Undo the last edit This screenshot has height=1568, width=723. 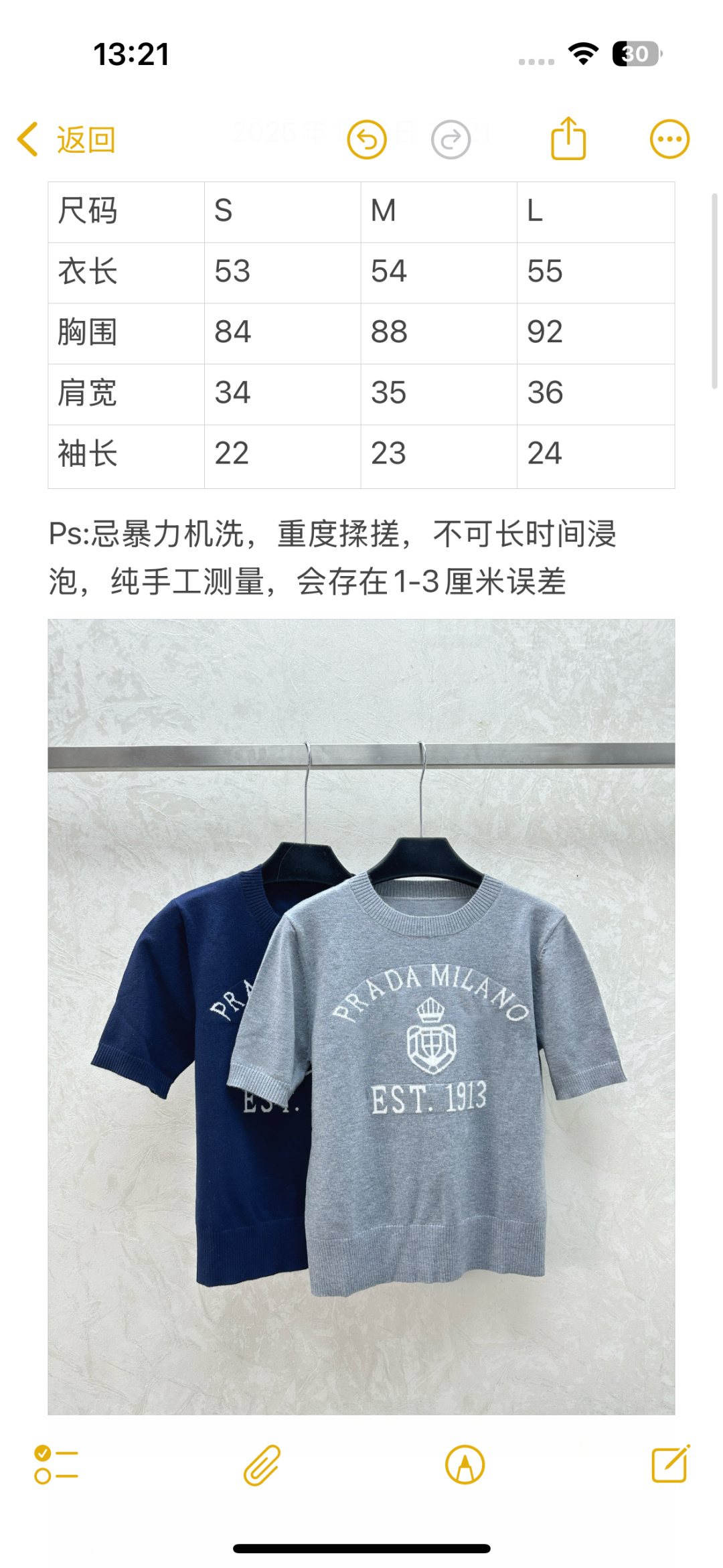point(367,140)
